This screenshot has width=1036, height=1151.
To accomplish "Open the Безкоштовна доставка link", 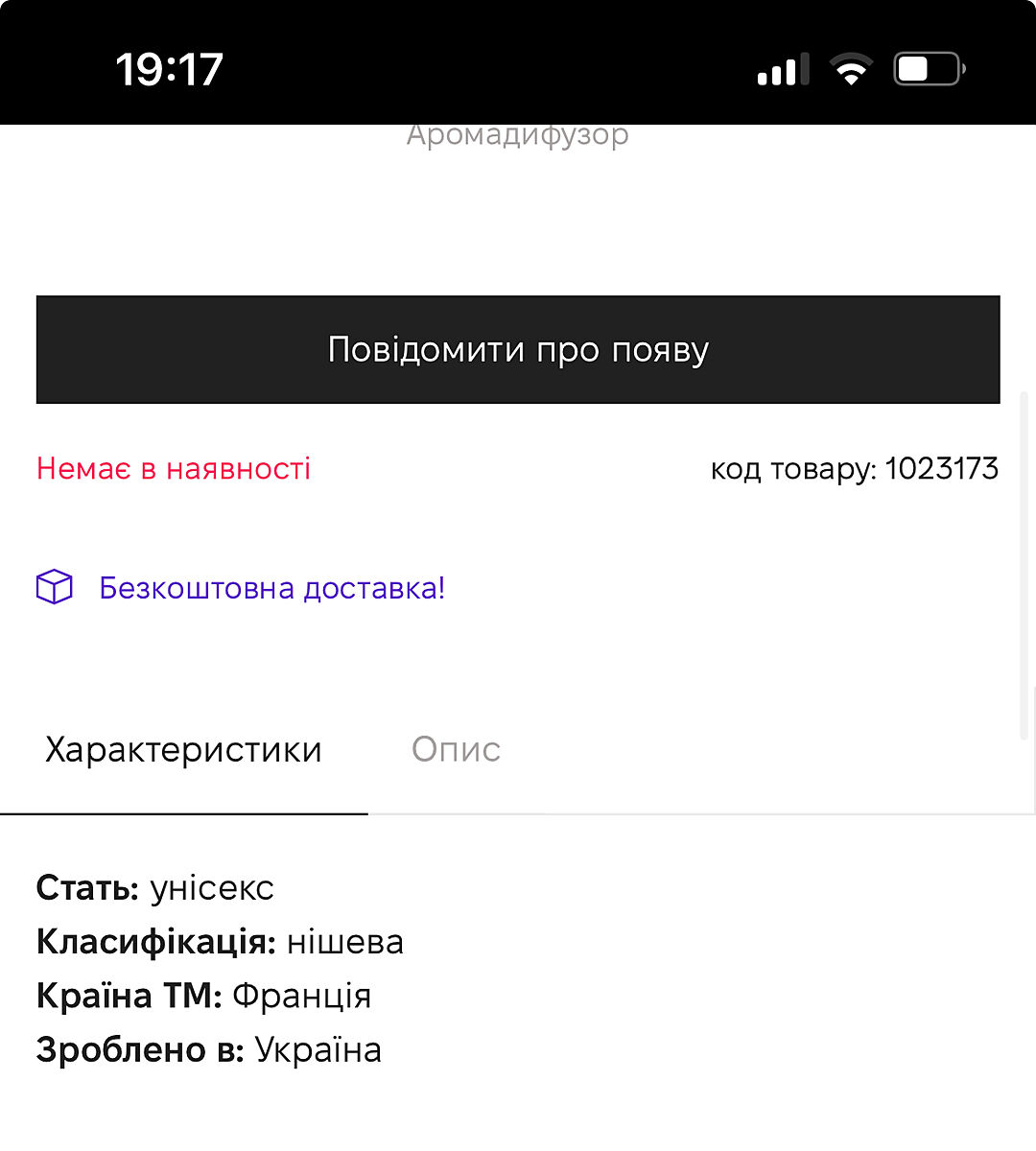I will coord(271,588).
